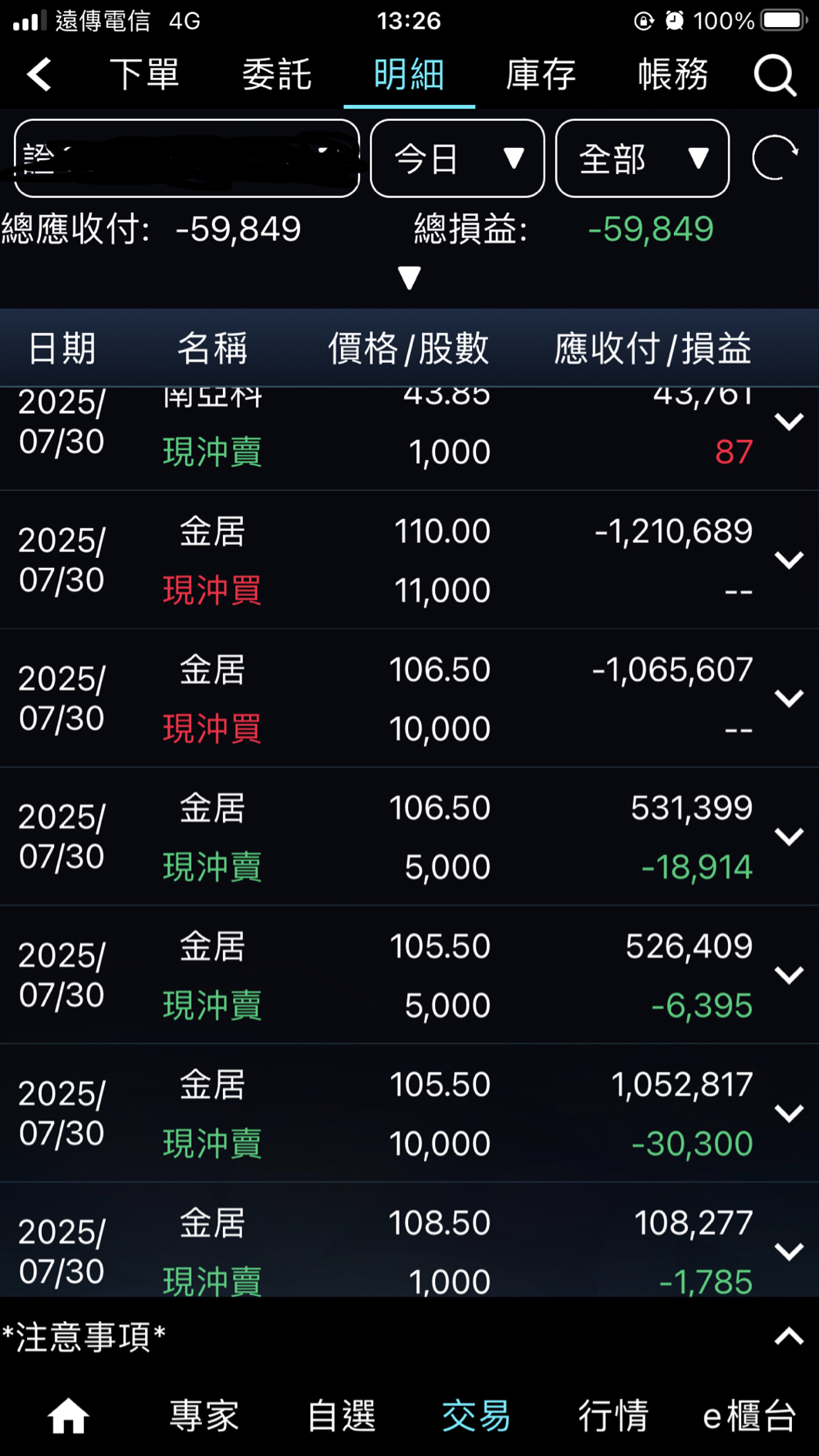Open the 庫存 tab
The image size is (819, 1456).
tap(541, 75)
